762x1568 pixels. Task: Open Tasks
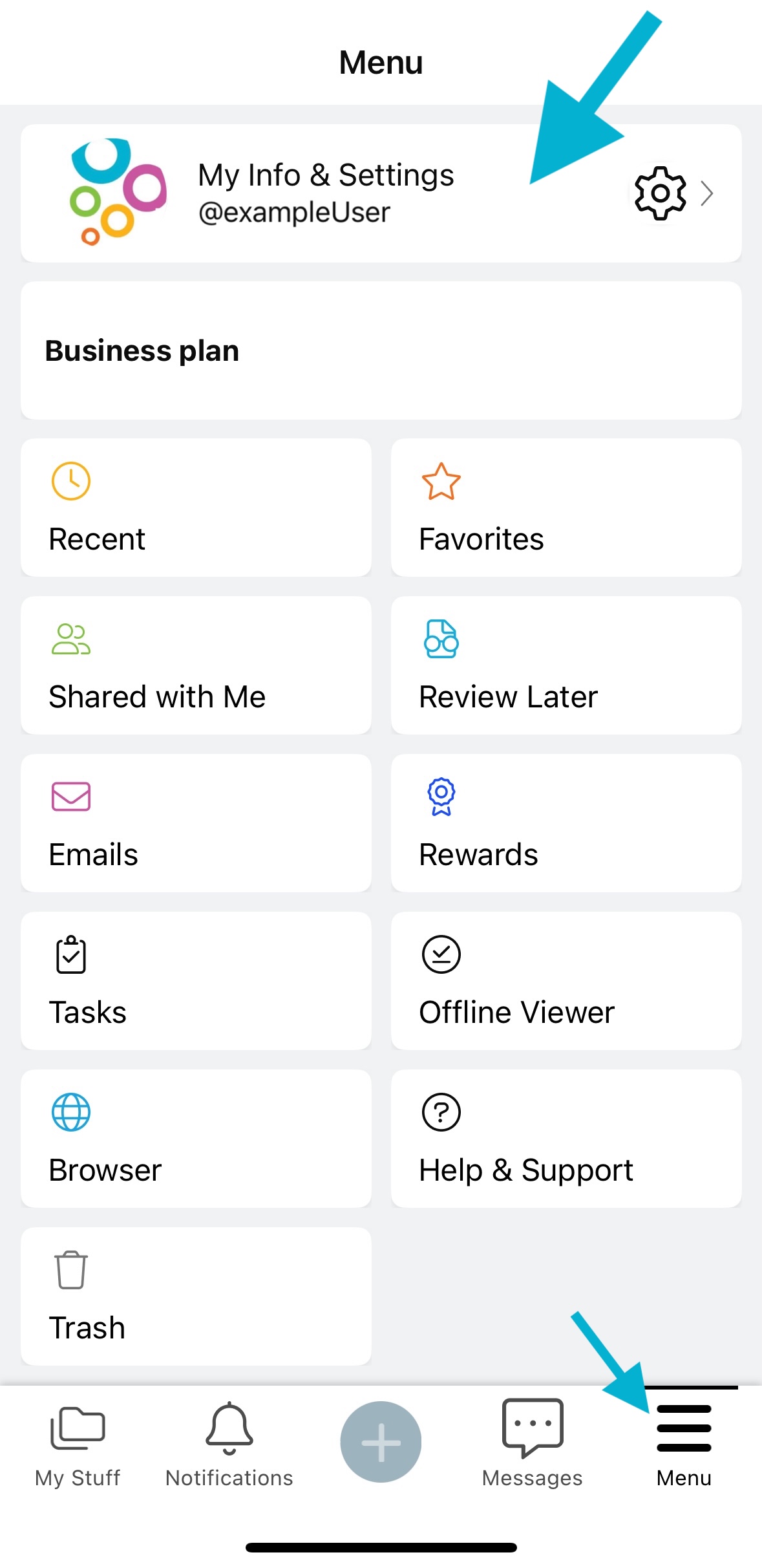tap(196, 981)
